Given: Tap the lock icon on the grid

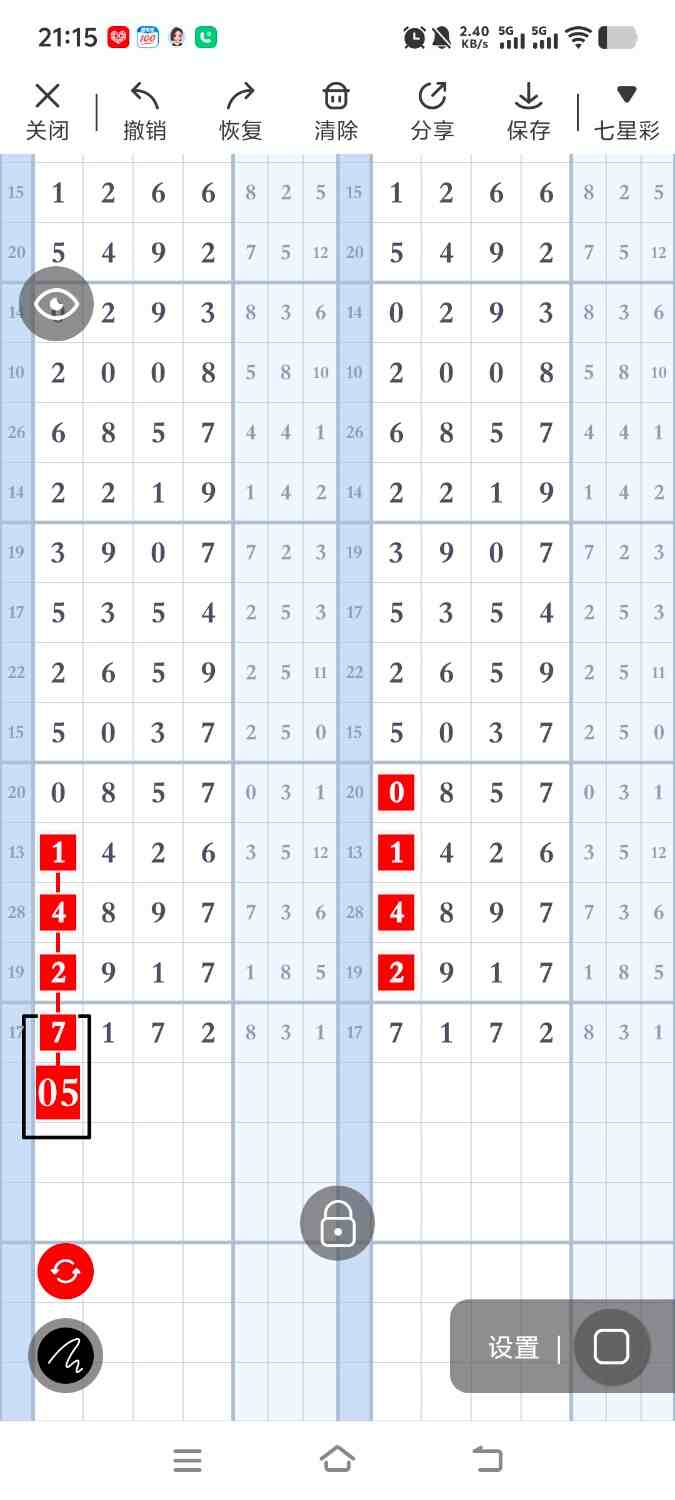Looking at the screenshot, I should tap(337, 1222).
